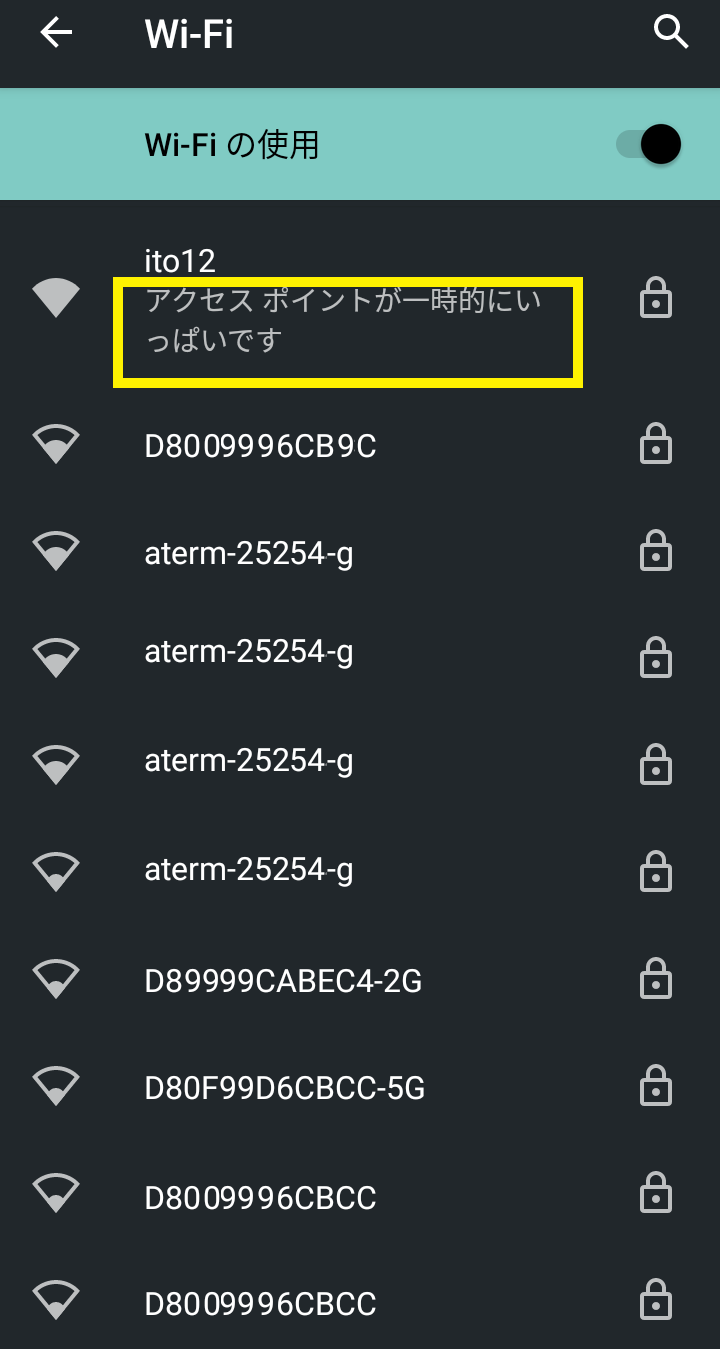Go back using the top arrow
720x1349 pixels.
pos(56,33)
